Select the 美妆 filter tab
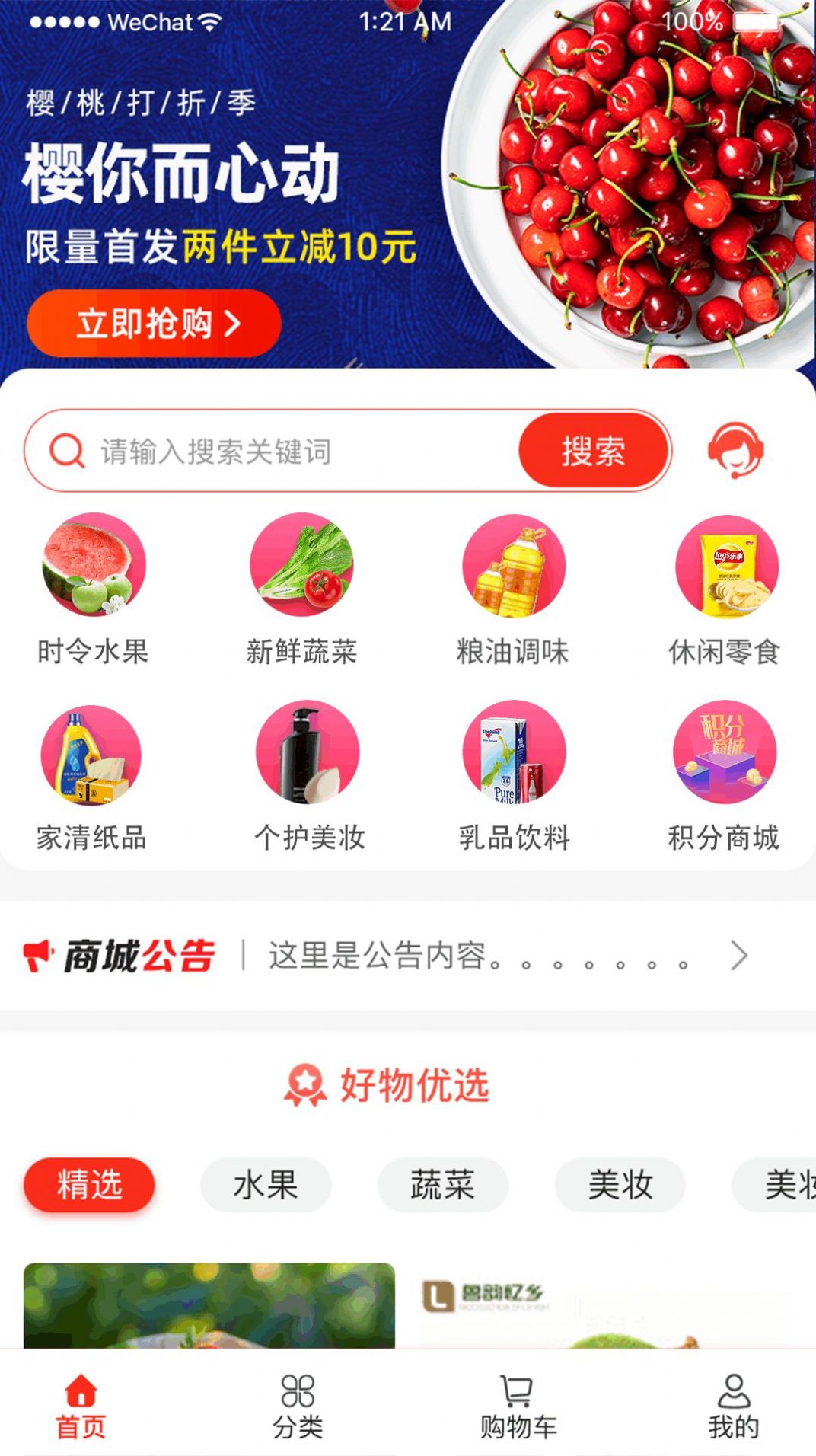This screenshot has width=816, height=1456. click(620, 1185)
